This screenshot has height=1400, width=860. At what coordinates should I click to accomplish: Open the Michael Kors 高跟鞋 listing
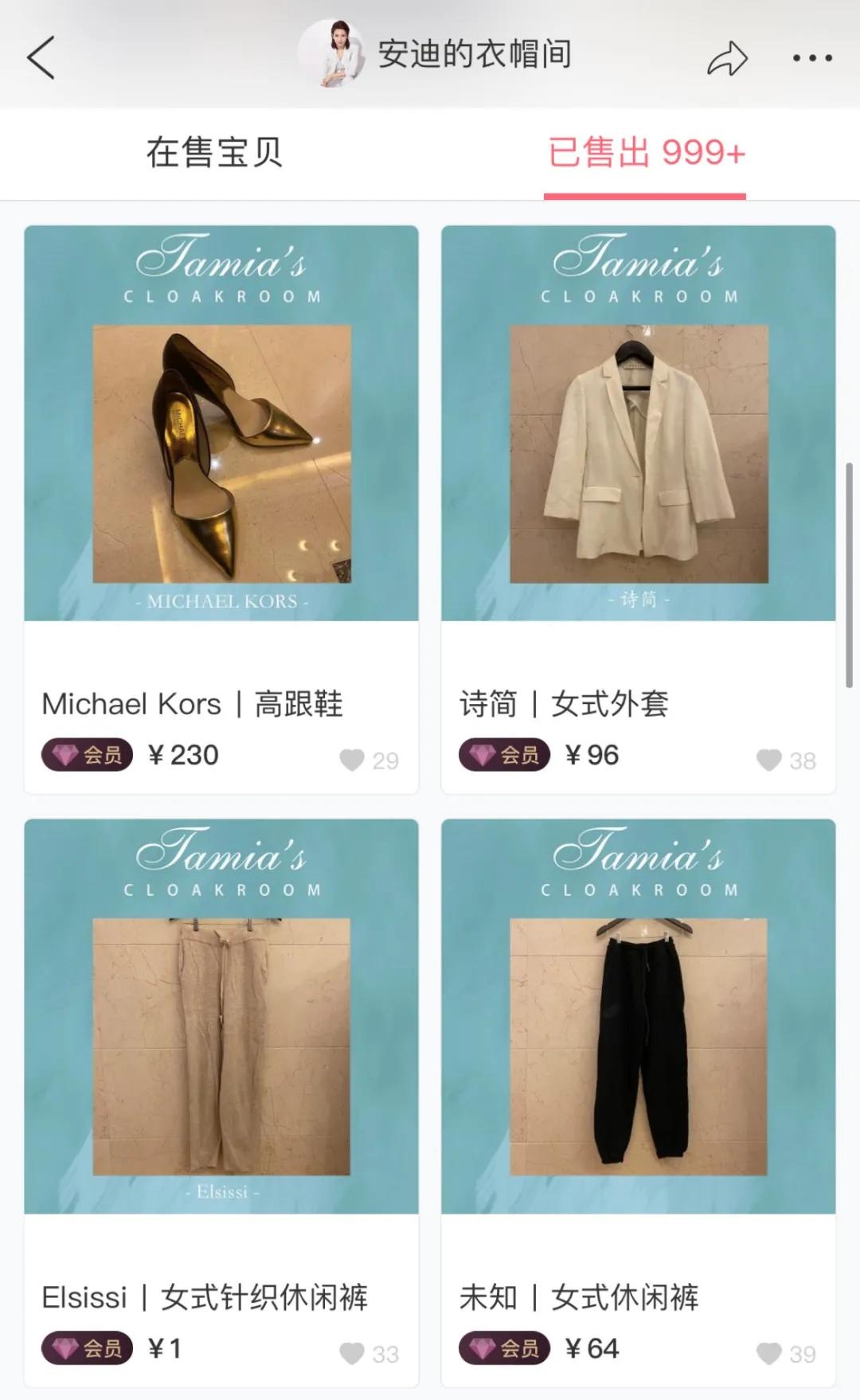[x=191, y=704]
